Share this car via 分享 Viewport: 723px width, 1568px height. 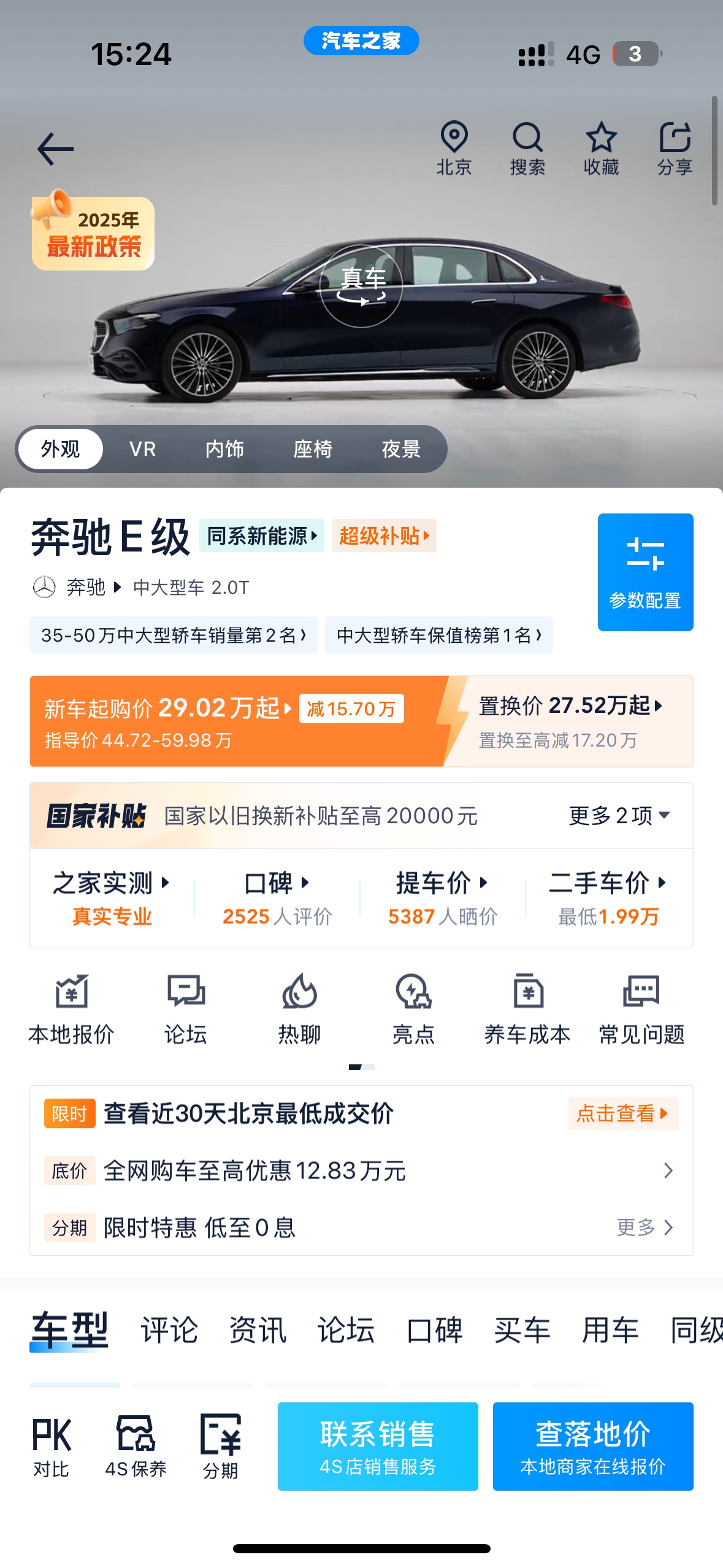[675, 149]
